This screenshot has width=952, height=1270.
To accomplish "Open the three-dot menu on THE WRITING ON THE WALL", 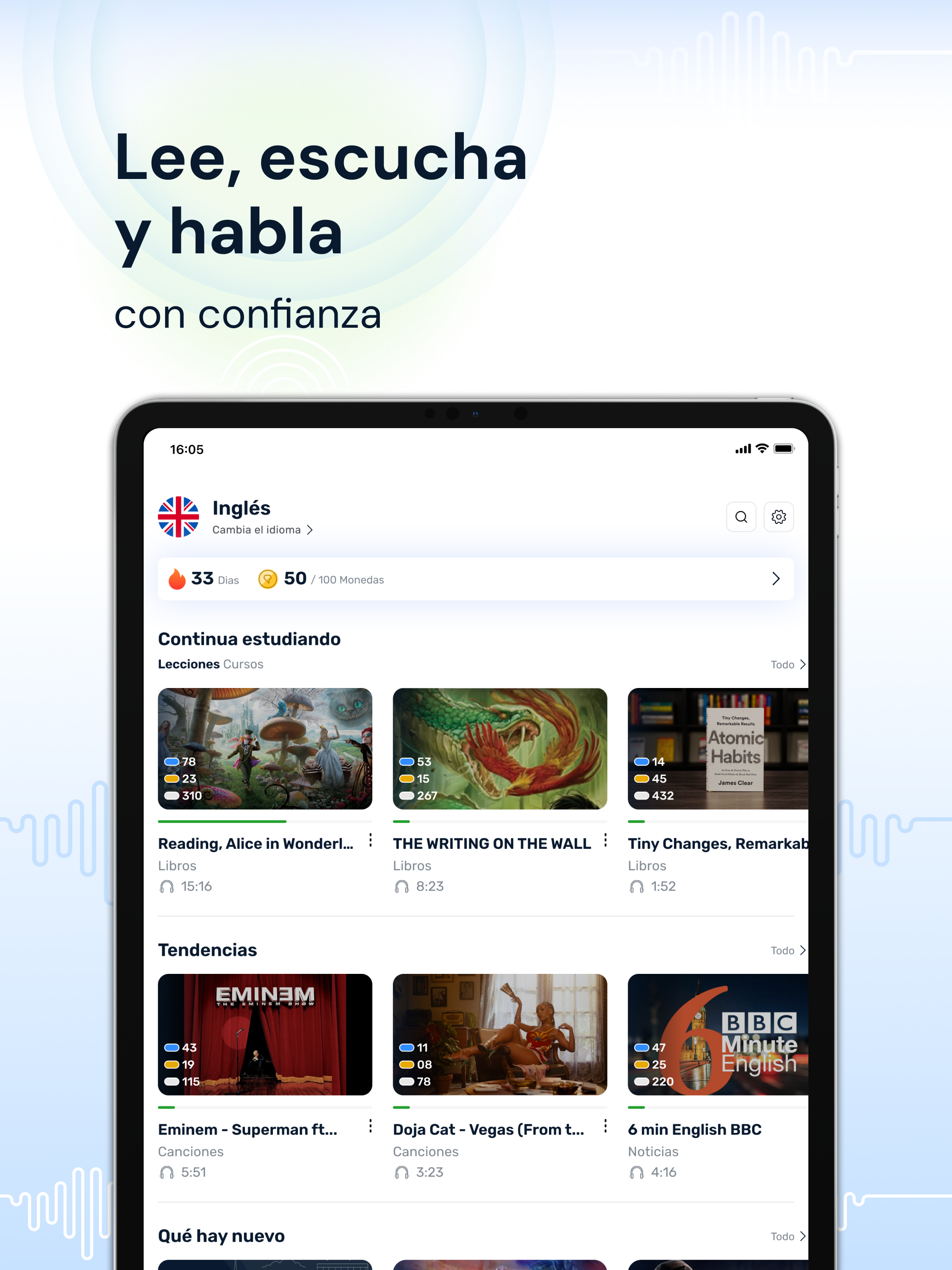I will pos(606,840).
